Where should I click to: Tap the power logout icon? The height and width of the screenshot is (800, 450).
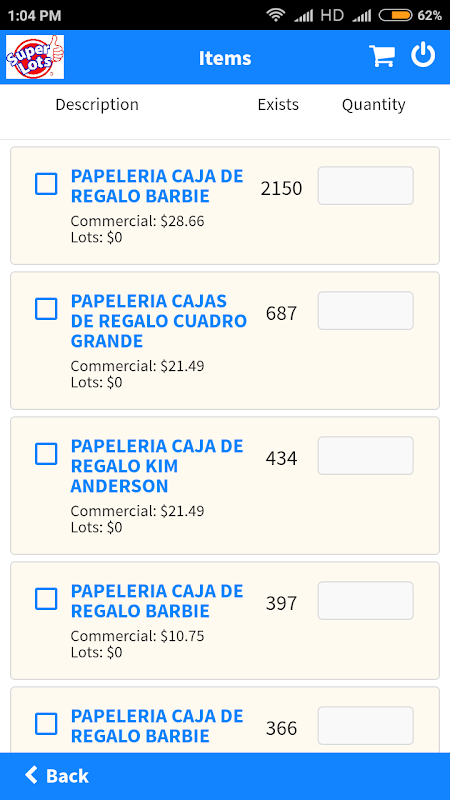423,55
